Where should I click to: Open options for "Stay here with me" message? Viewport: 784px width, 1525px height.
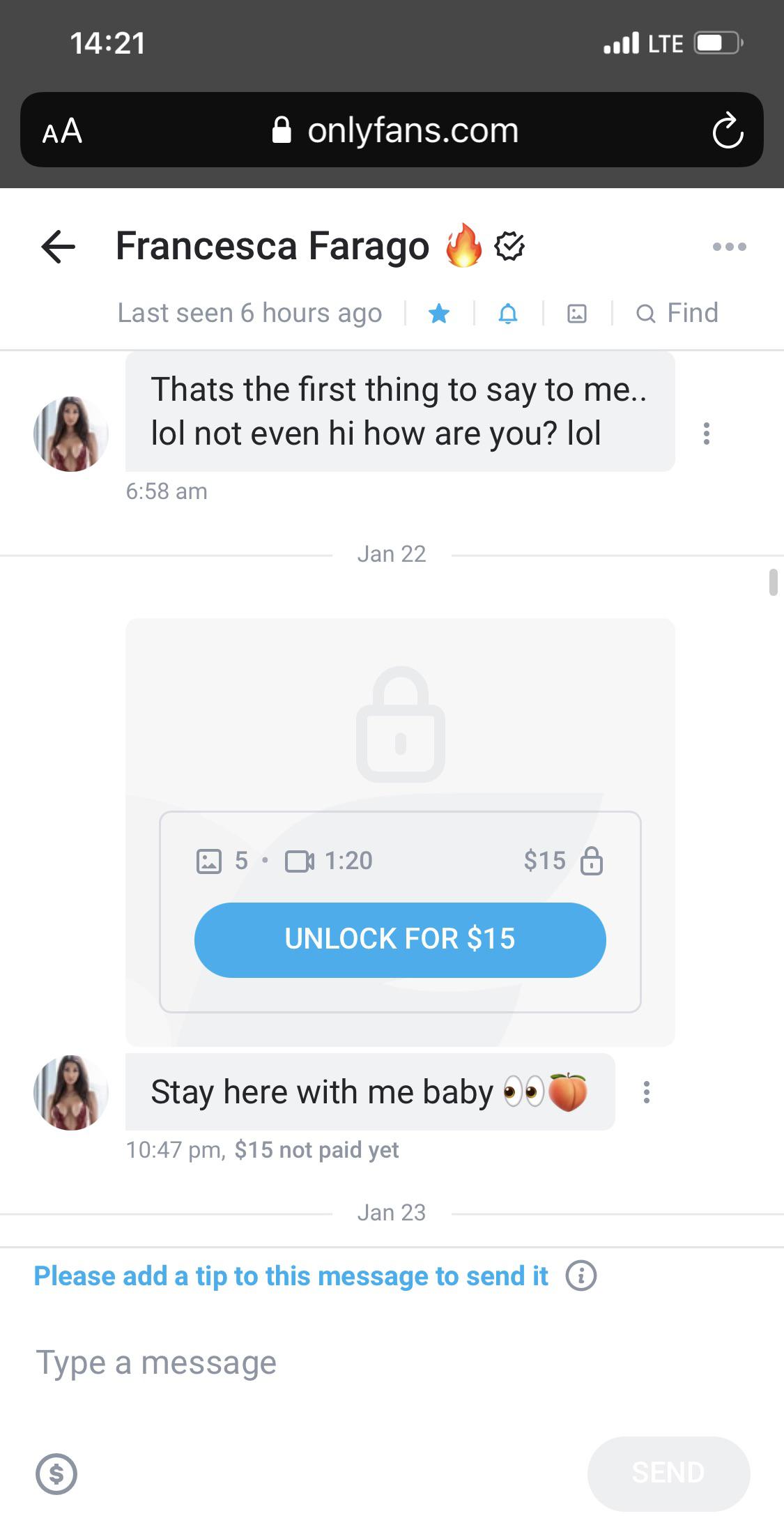tap(647, 1092)
